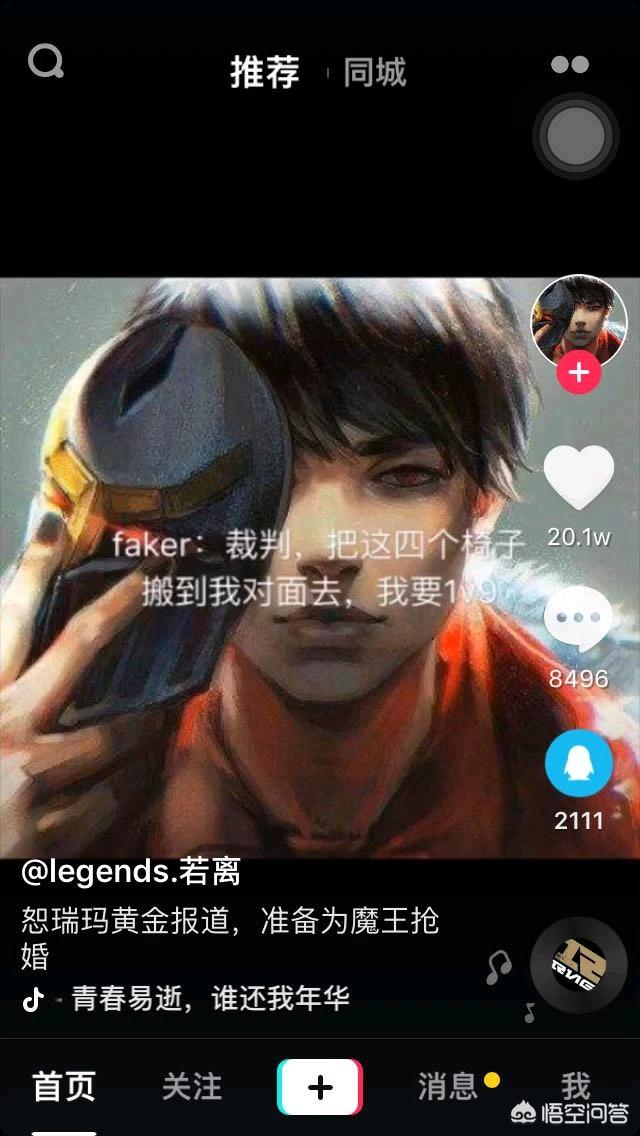The height and width of the screenshot is (1136, 640).
Task: Like this video with the heart
Action: click(x=578, y=478)
